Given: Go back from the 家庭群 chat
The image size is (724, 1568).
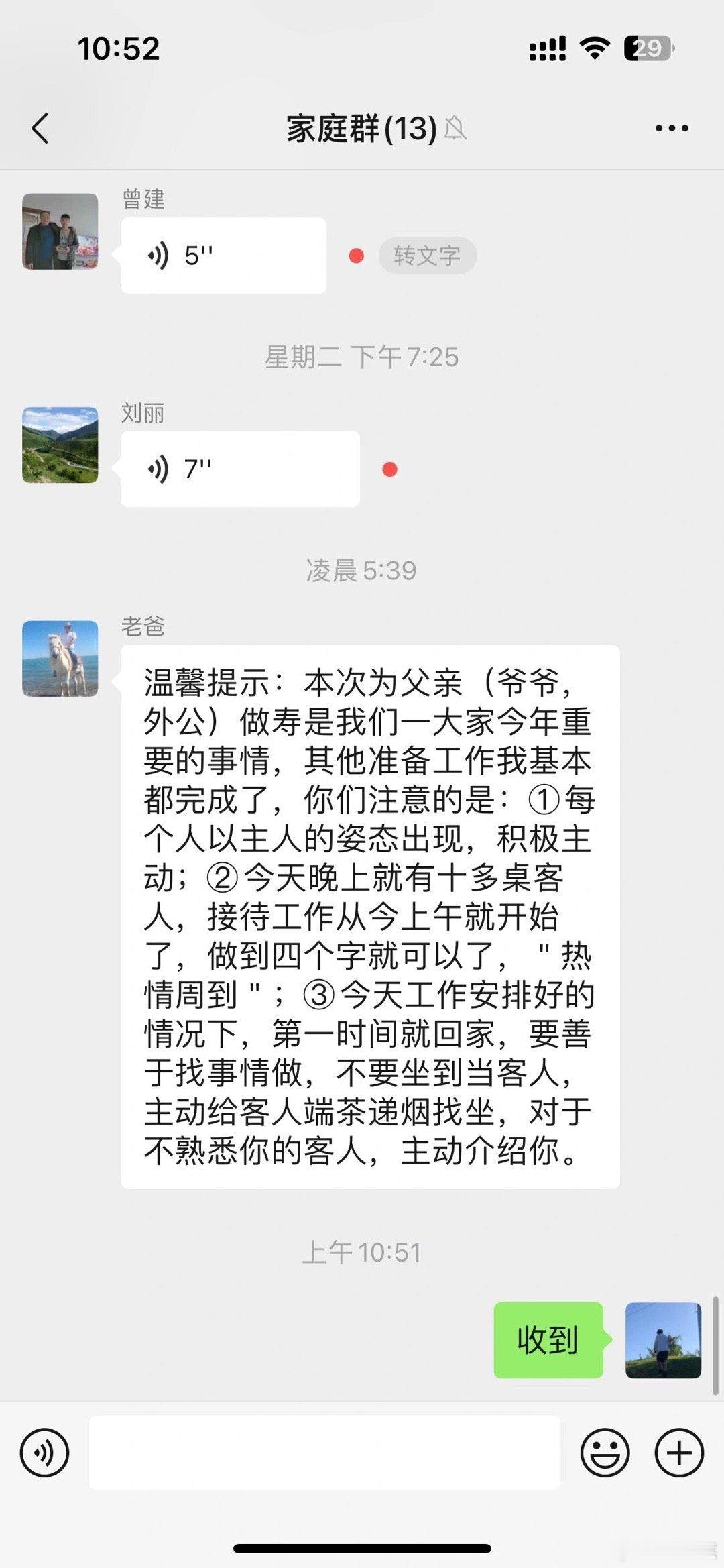Looking at the screenshot, I should 40,128.
